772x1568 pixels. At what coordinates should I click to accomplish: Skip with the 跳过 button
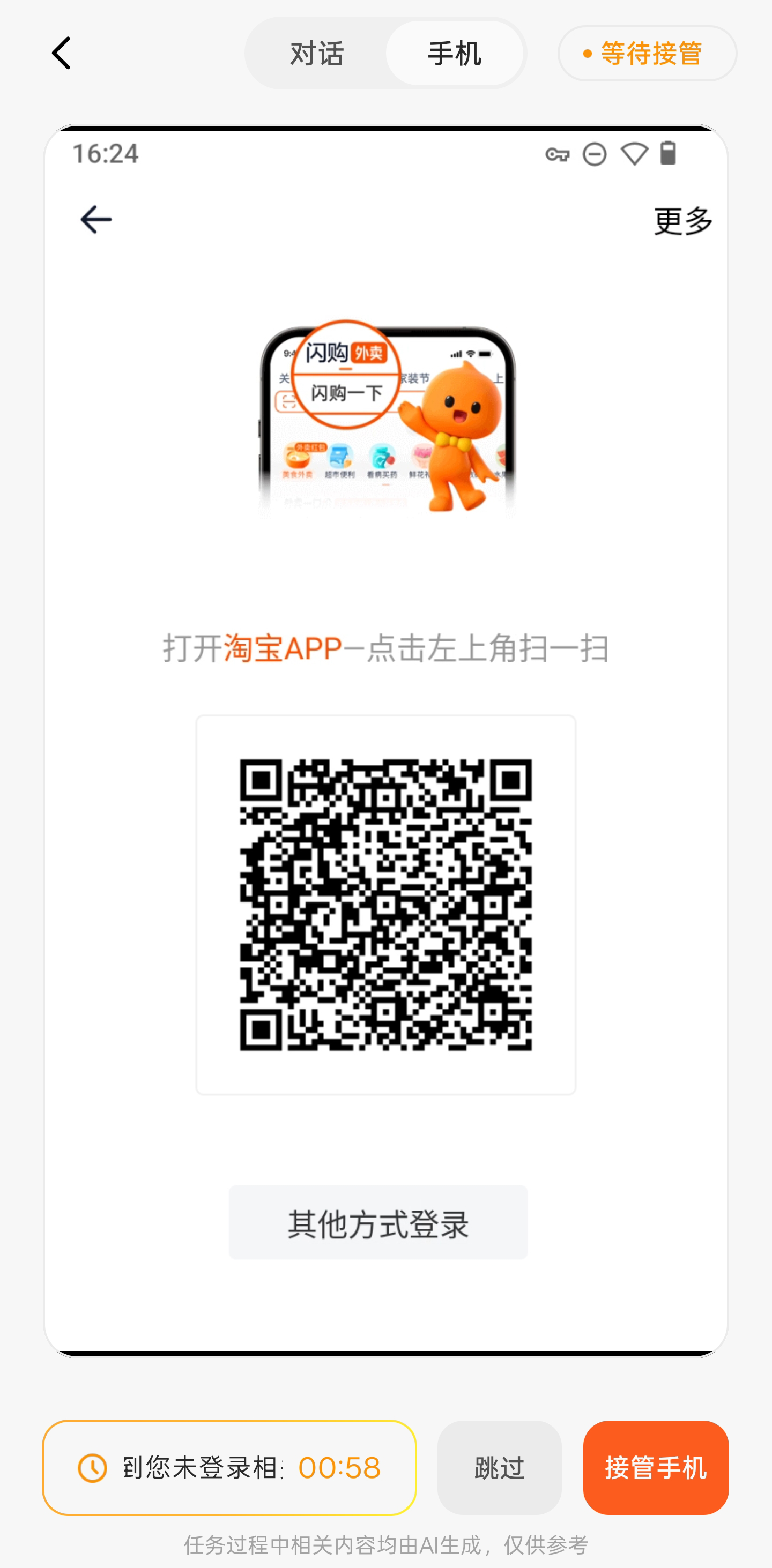pos(499,1468)
